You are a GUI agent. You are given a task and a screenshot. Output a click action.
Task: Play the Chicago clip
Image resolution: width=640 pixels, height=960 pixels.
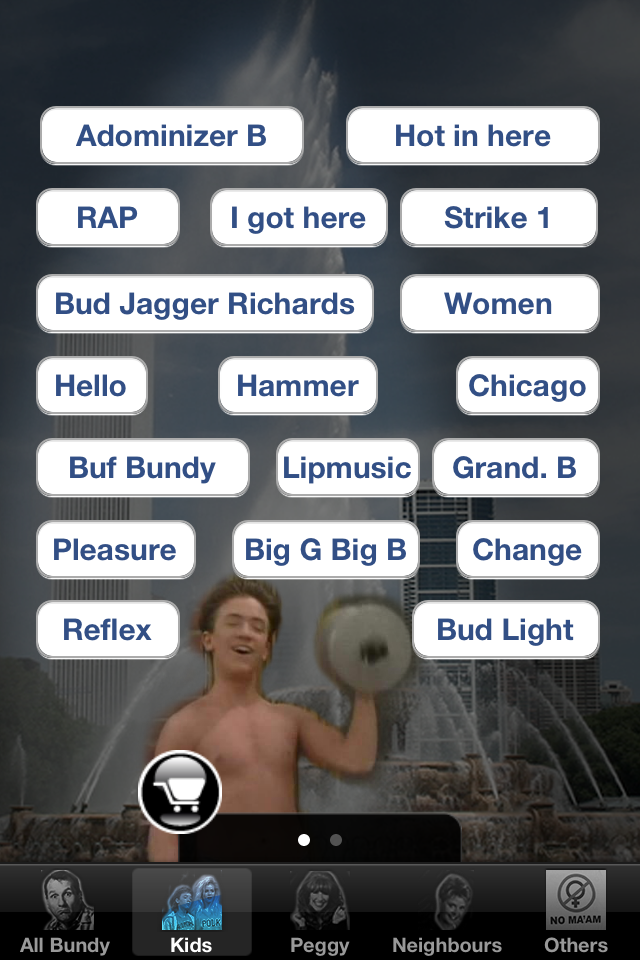click(527, 386)
